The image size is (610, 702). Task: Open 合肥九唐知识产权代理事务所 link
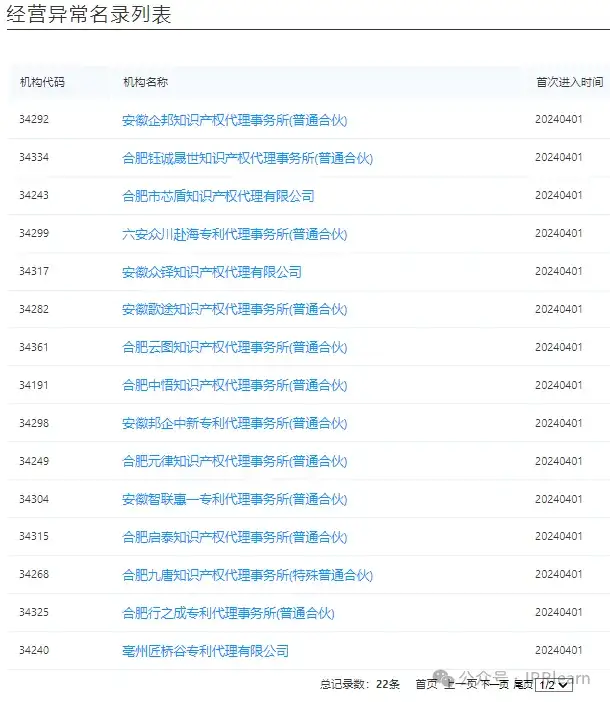pos(247,575)
